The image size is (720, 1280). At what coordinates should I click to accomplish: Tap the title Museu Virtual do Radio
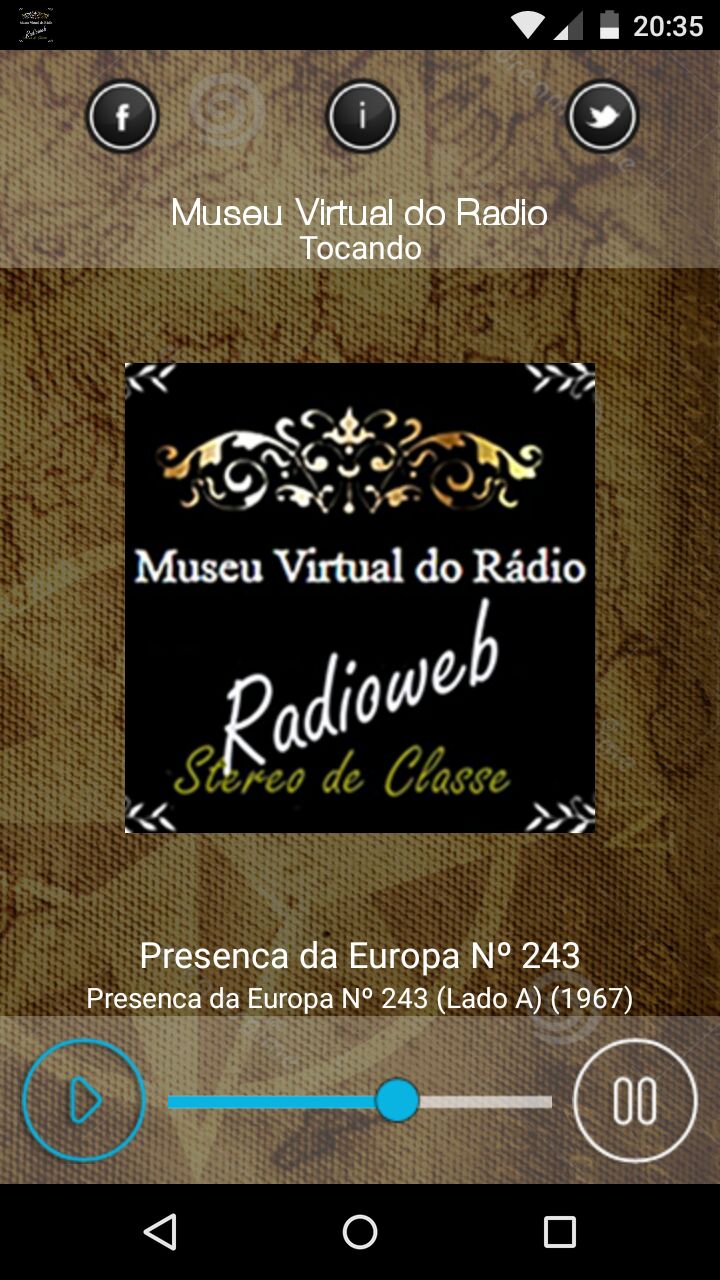click(358, 212)
